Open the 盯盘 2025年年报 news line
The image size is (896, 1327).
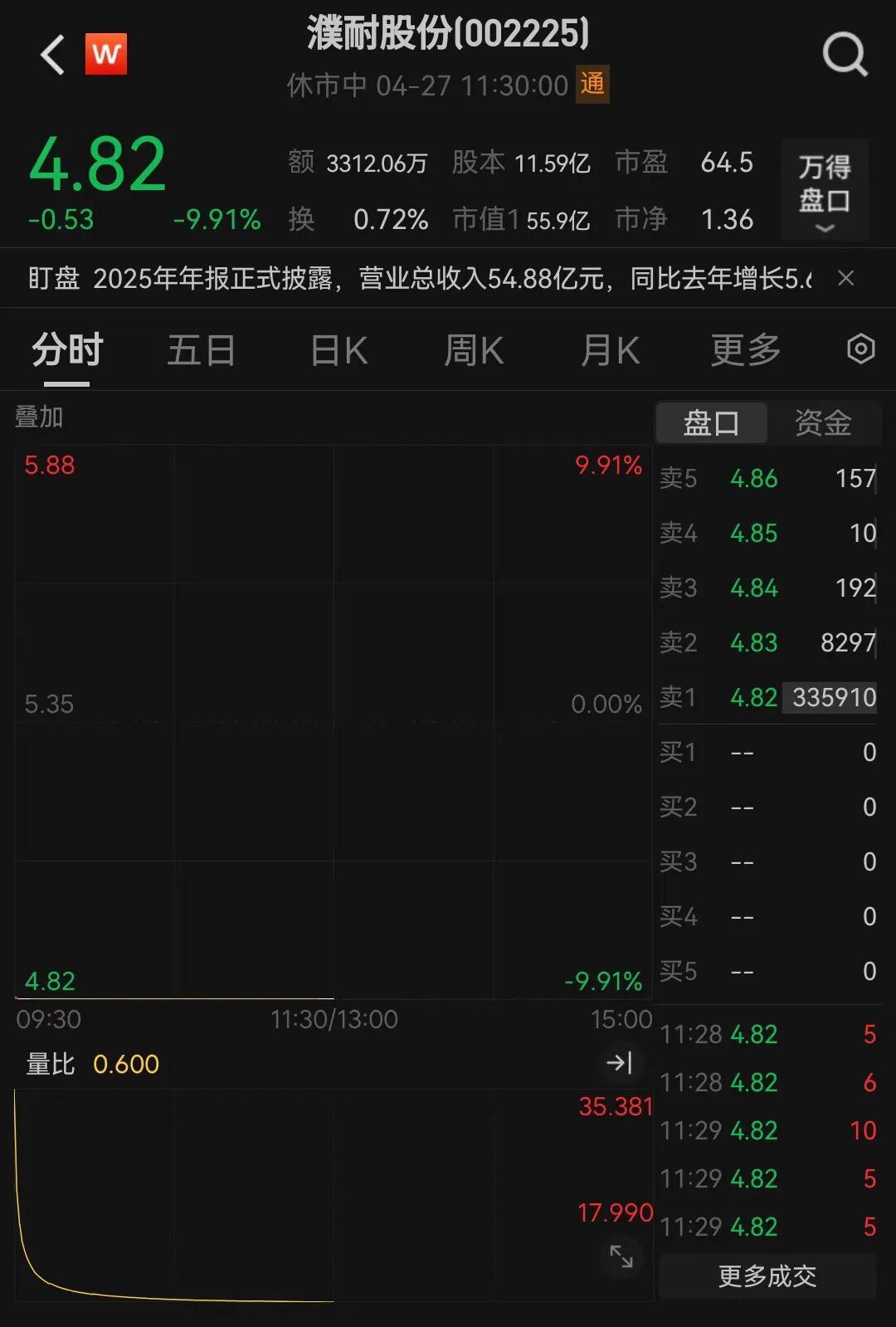pyautogui.click(x=419, y=279)
